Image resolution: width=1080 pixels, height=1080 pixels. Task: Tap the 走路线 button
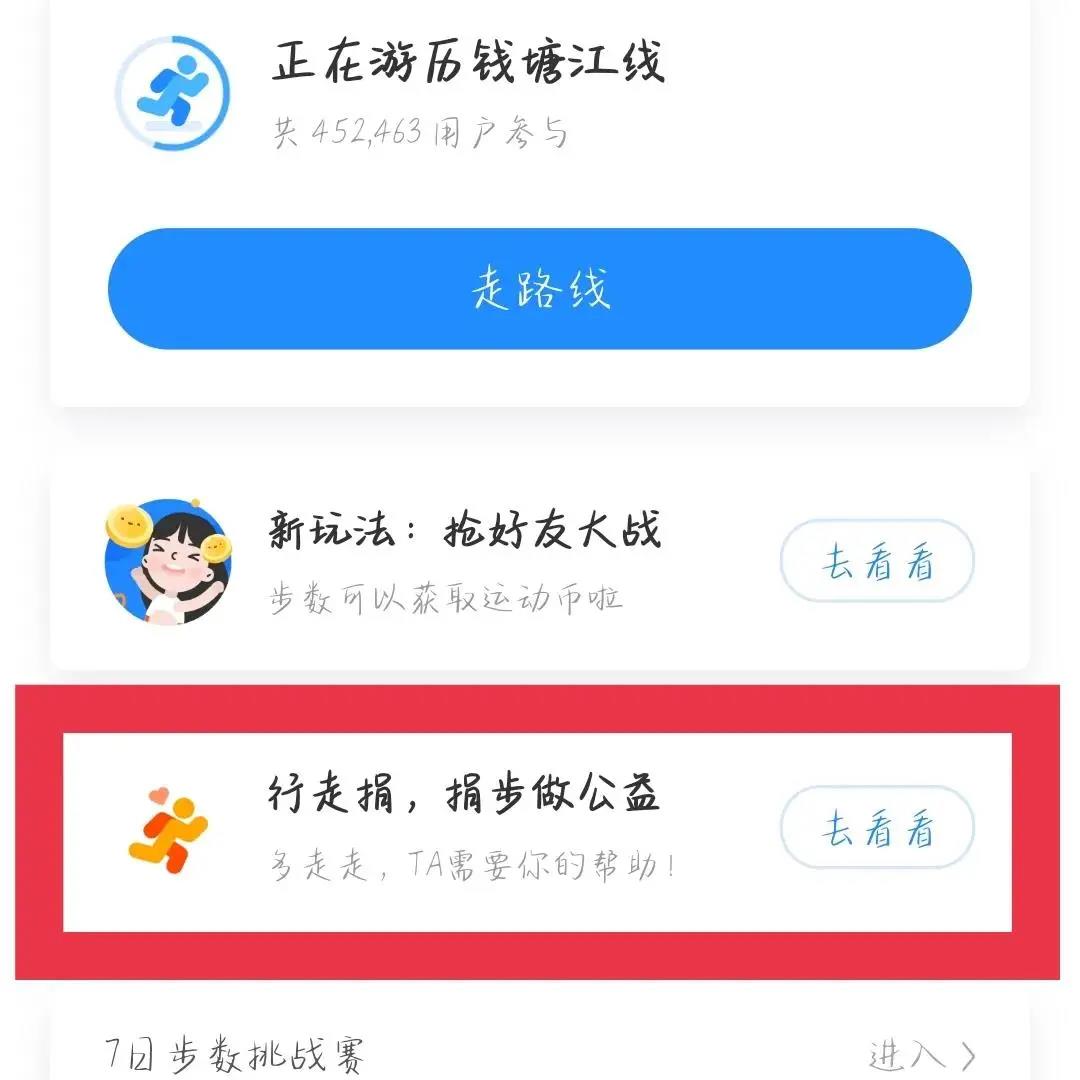[x=539, y=289]
